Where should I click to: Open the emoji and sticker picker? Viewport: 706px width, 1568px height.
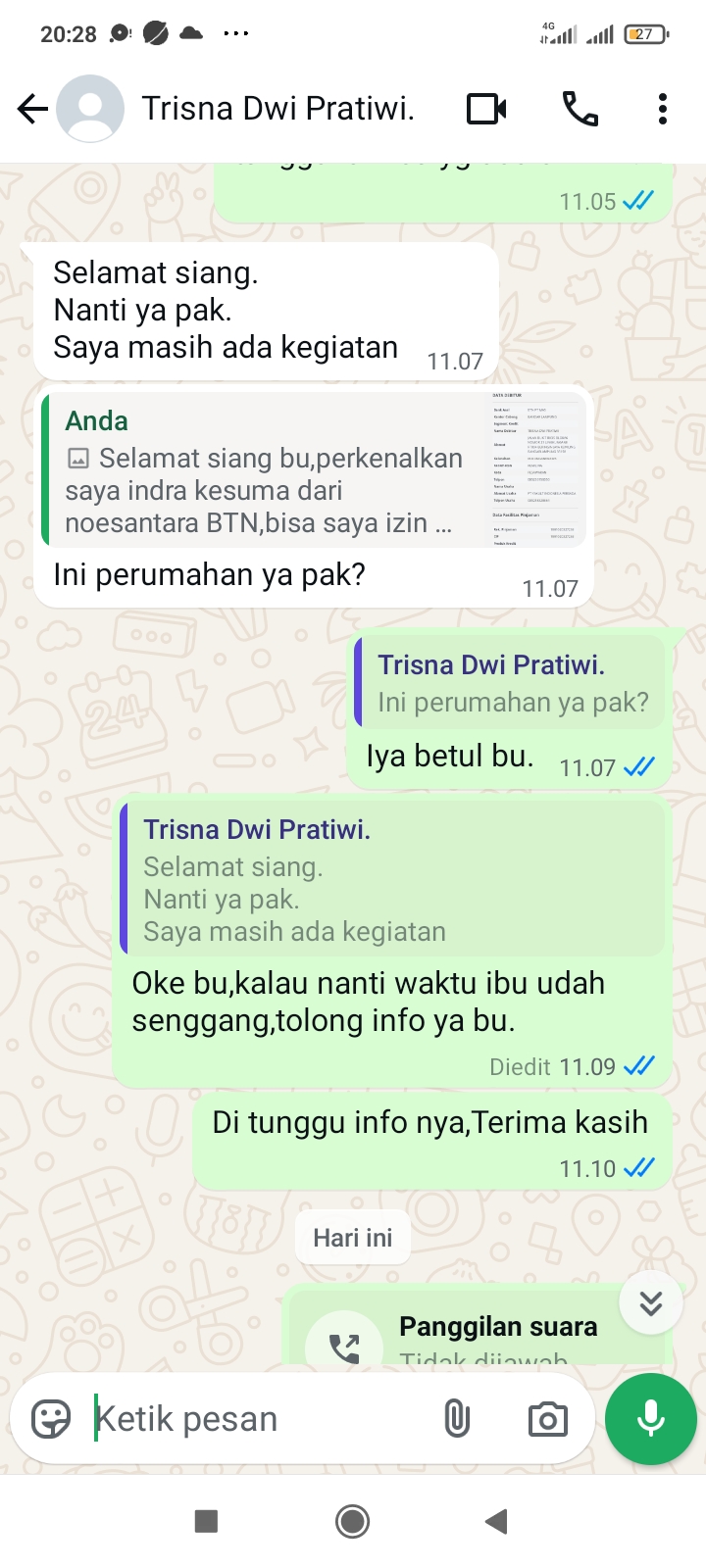click(51, 1419)
